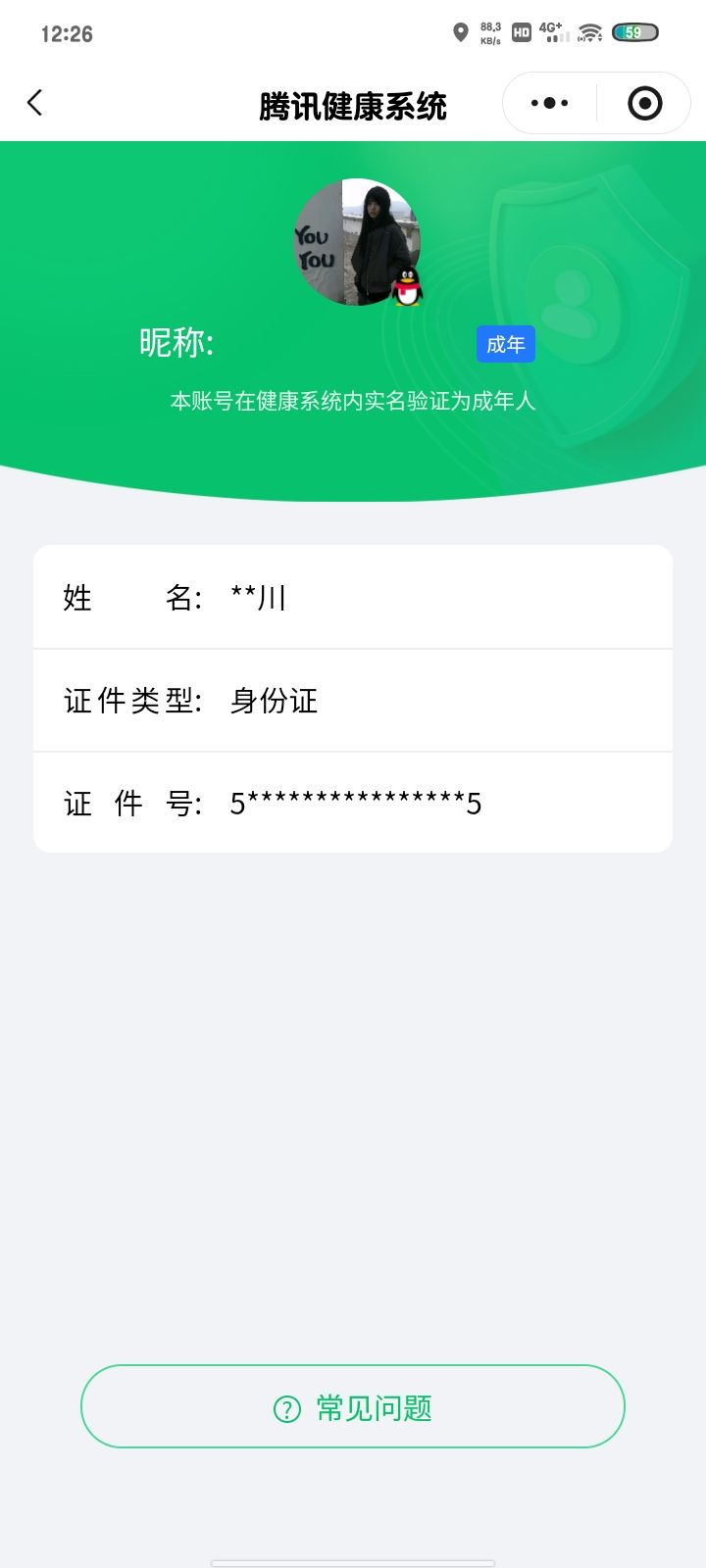Image resolution: width=706 pixels, height=1568 pixels.
Task: Tap the circular capsule close button
Action: (x=642, y=102)
